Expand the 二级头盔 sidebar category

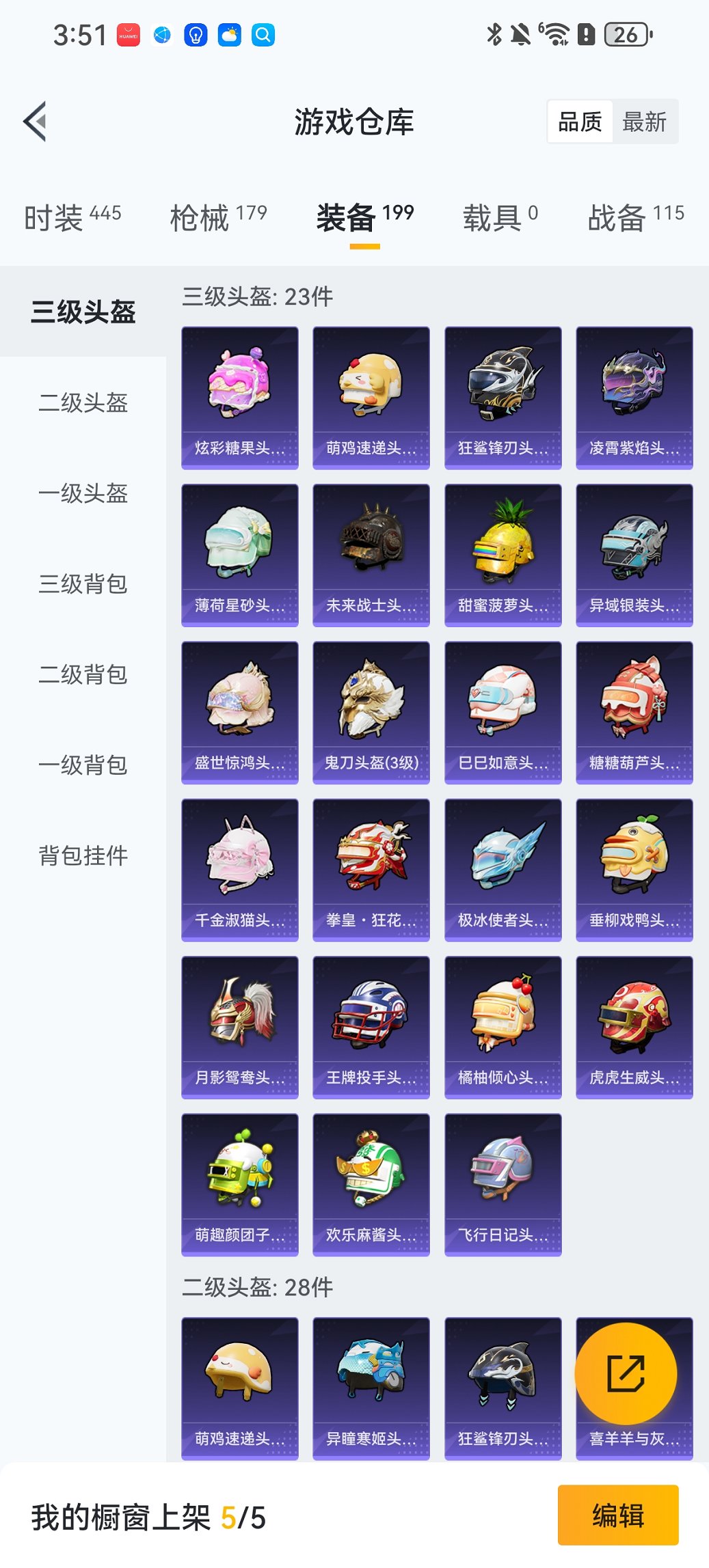pos(82,404)
